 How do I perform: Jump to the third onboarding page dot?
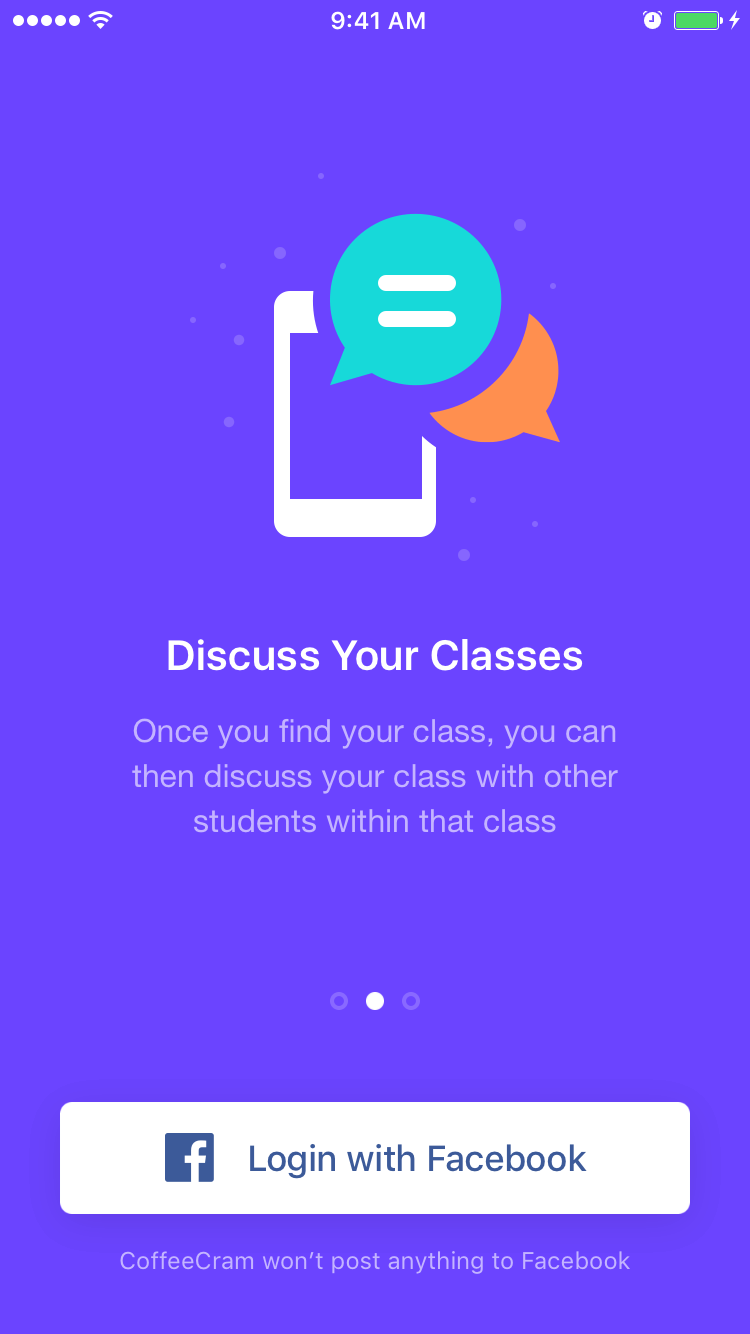pyautogui.click(x=411, y=1001)
